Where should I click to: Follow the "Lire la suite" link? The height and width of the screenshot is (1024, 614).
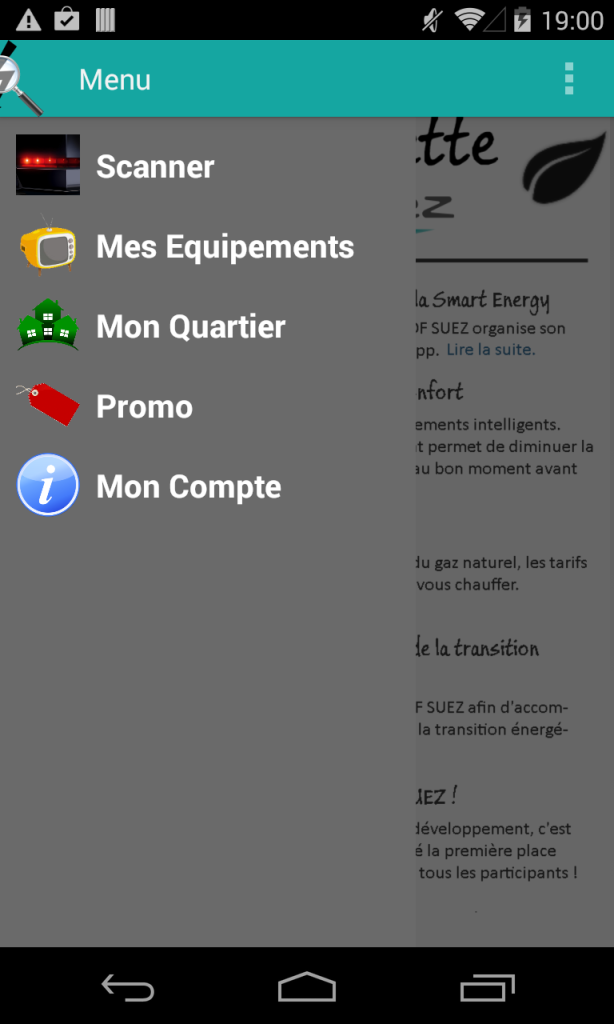[490, 349]
